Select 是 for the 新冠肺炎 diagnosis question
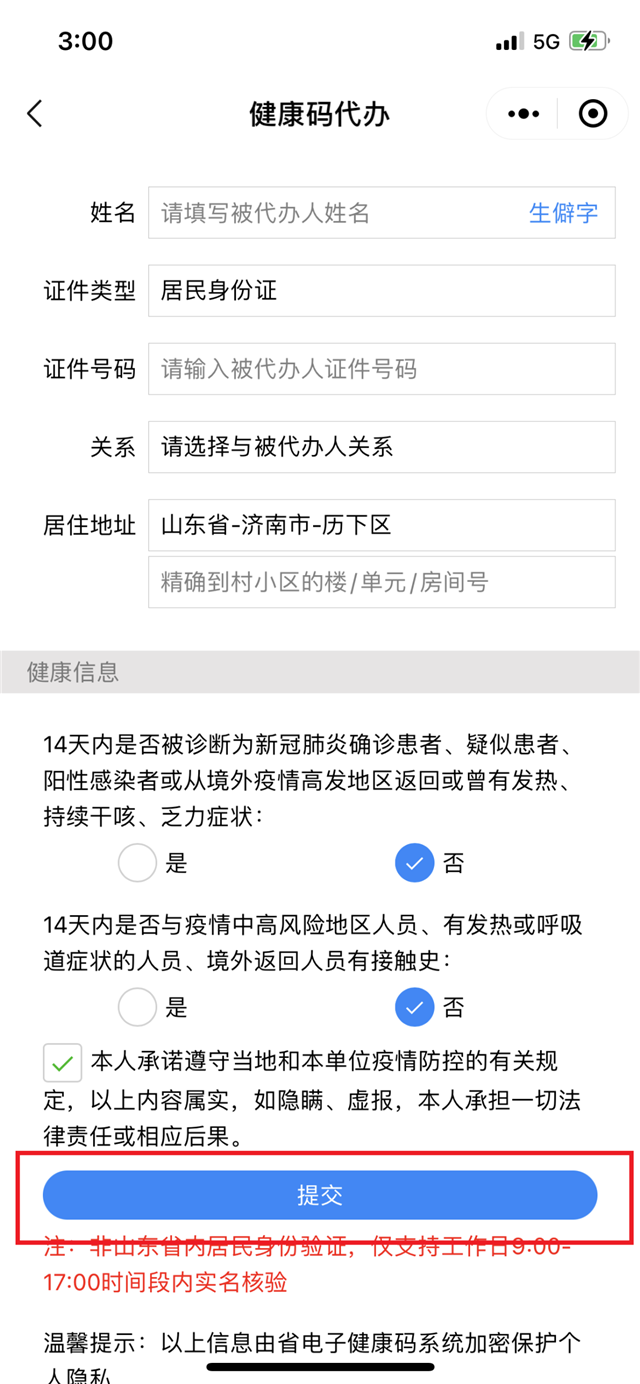The image size is (640, 1384). click(x=138, y=863)
